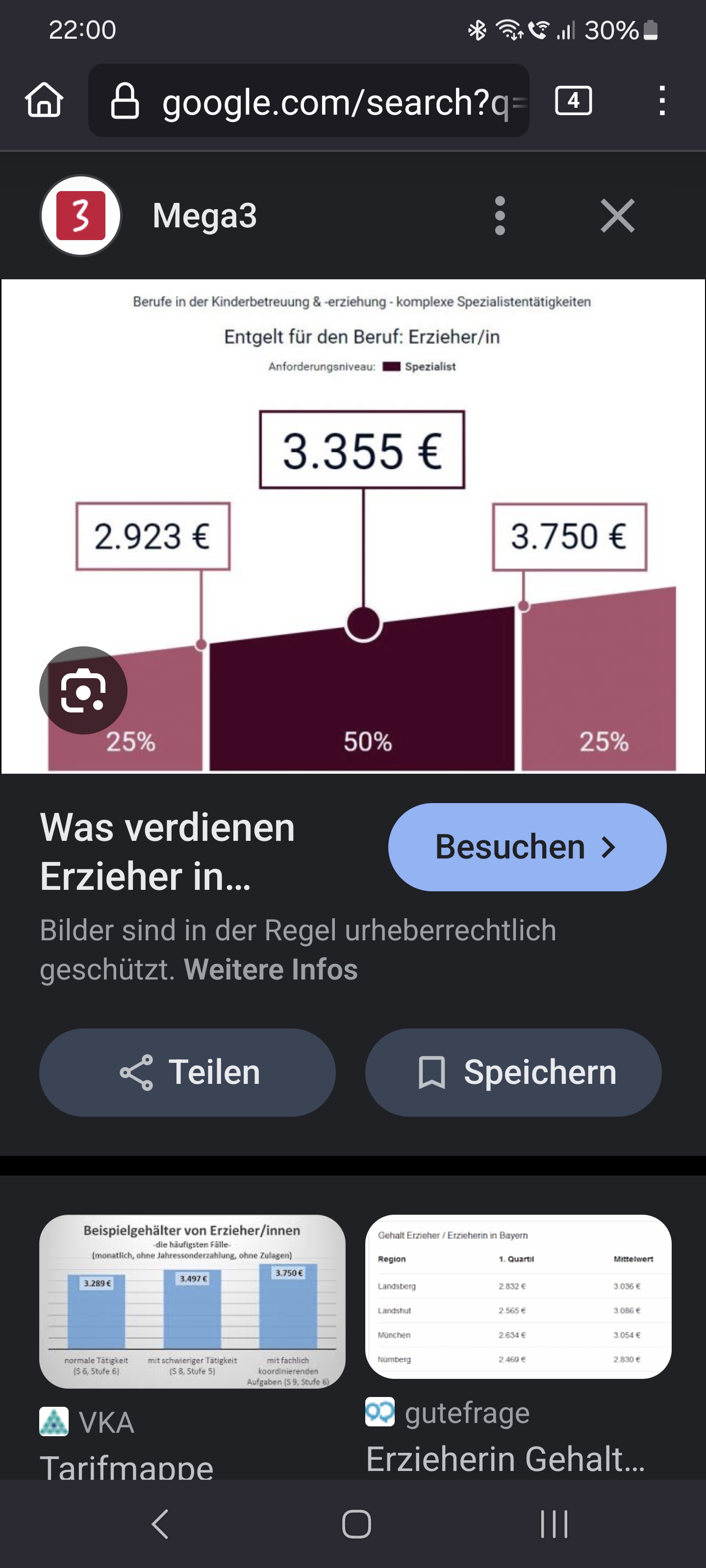The width and height of the screenshot is (706, 1568).
Task: Open the gutefrage Erzieherin Gehalt result
Action: click(x=518, y=1297)
